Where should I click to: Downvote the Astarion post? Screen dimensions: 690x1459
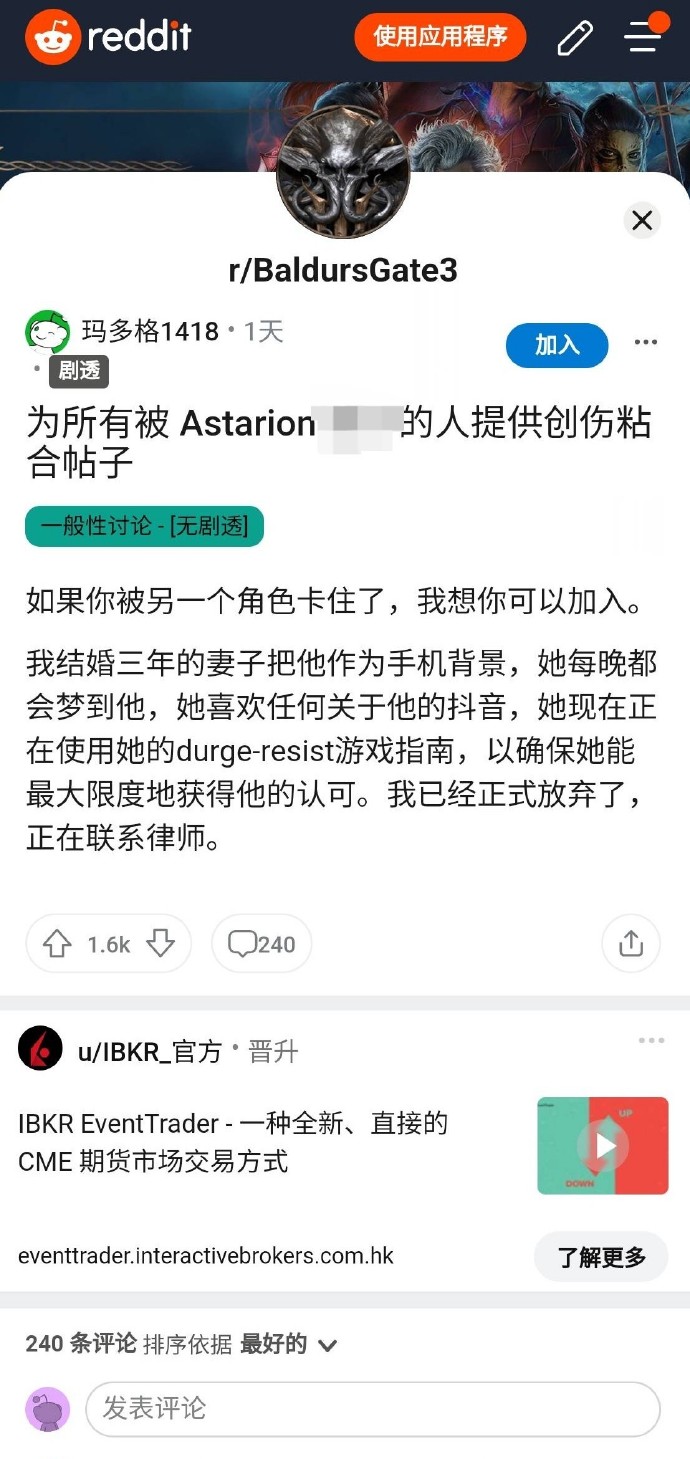pyautogui.click(x=160, y=944)
